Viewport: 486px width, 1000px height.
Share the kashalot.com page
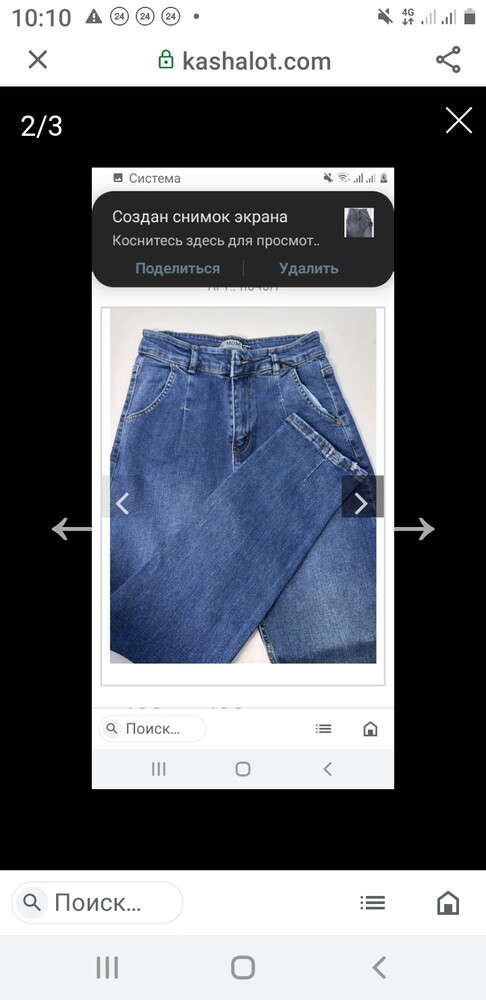(448, 60)
